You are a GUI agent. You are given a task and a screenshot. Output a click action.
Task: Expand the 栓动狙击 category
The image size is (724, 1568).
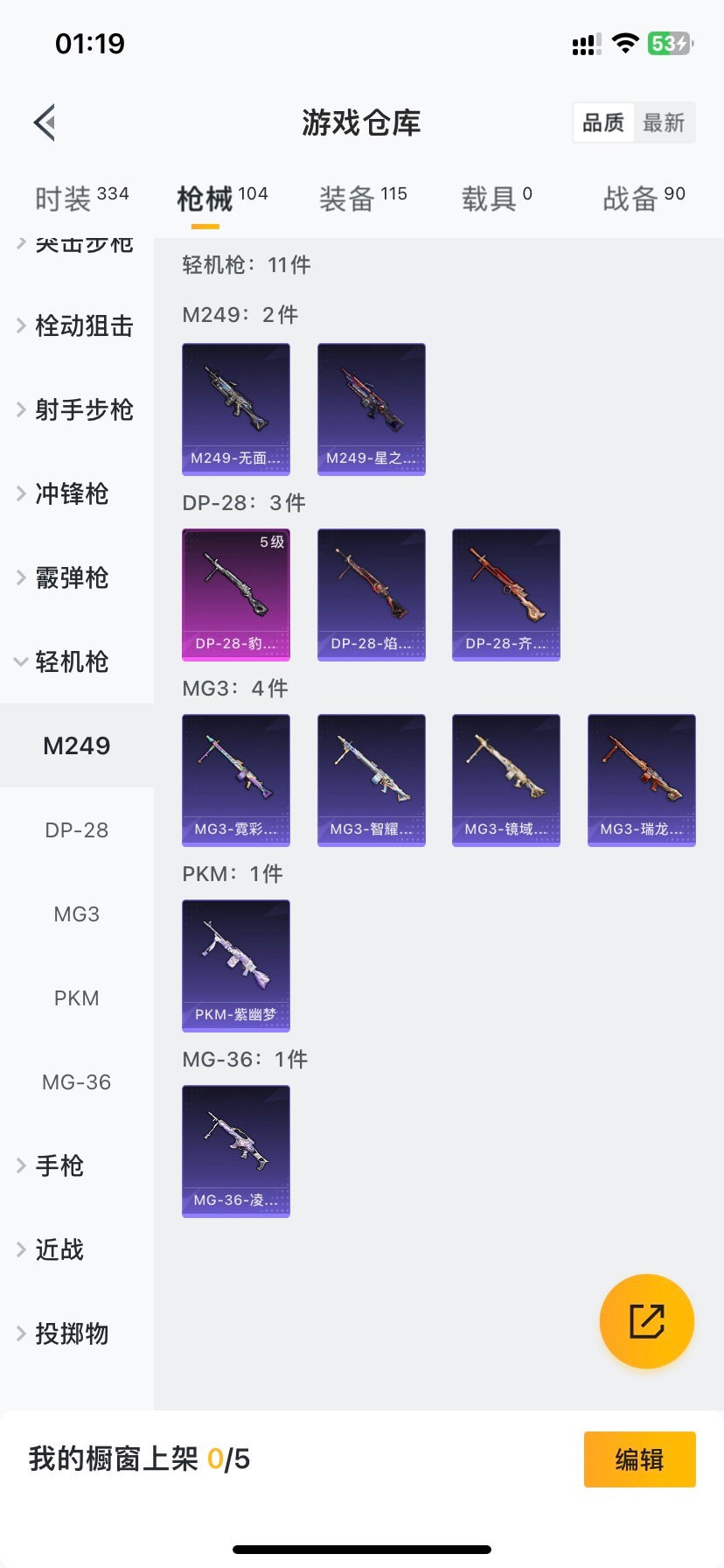click(x=77, y=326)
